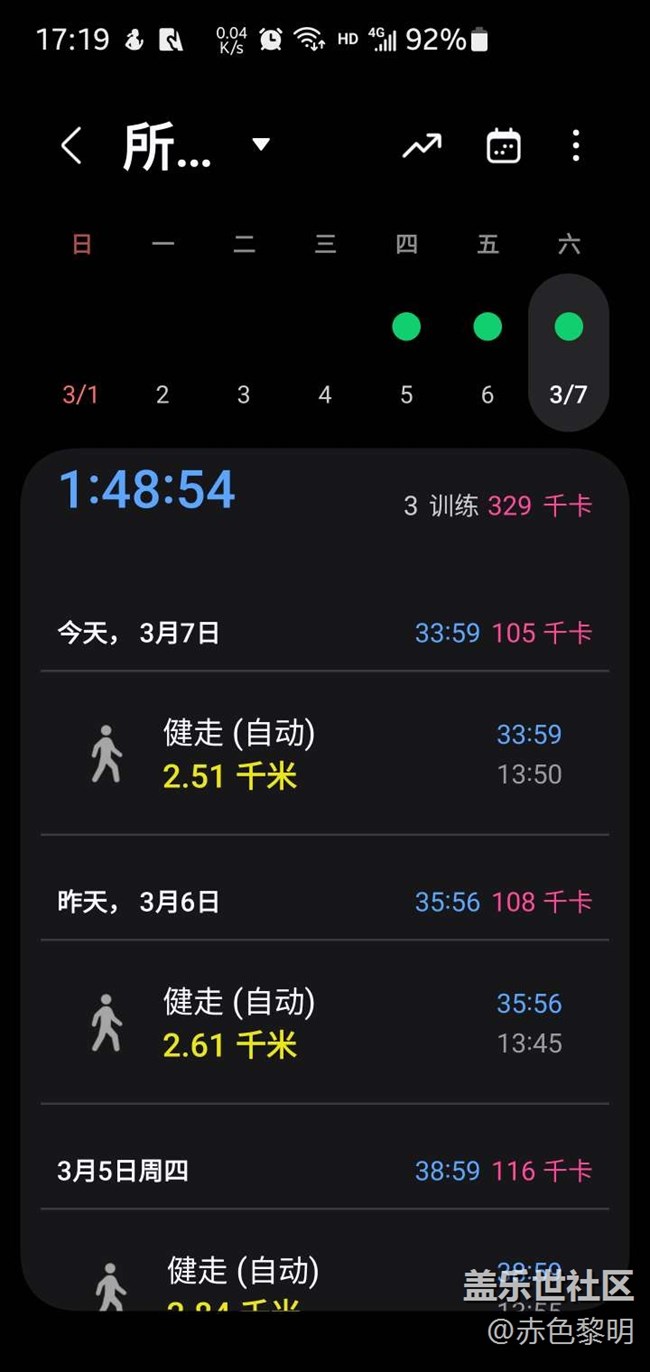Open the three-dot overflow menu
The image size is (650, 1372).
575,146
